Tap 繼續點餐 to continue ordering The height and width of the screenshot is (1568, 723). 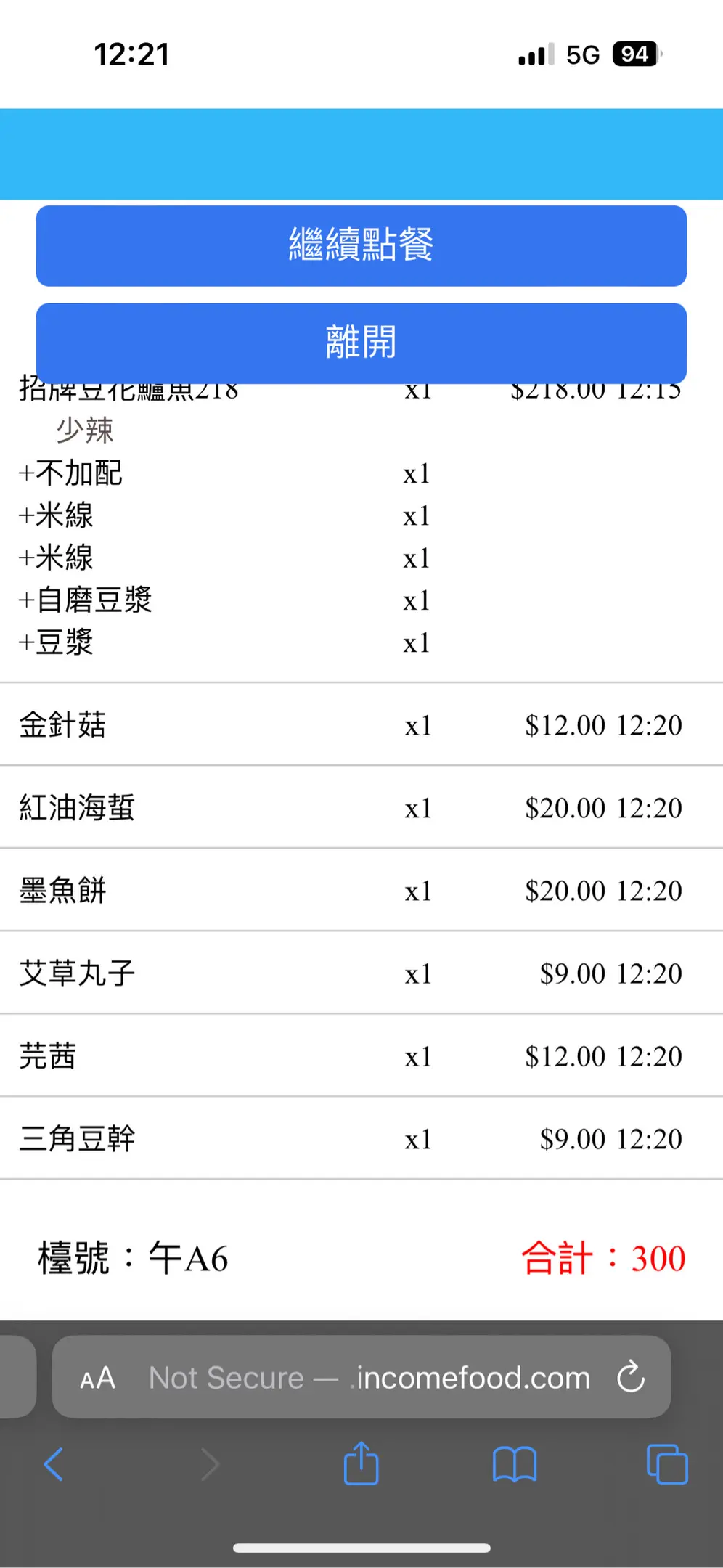(x=361, y=245)
